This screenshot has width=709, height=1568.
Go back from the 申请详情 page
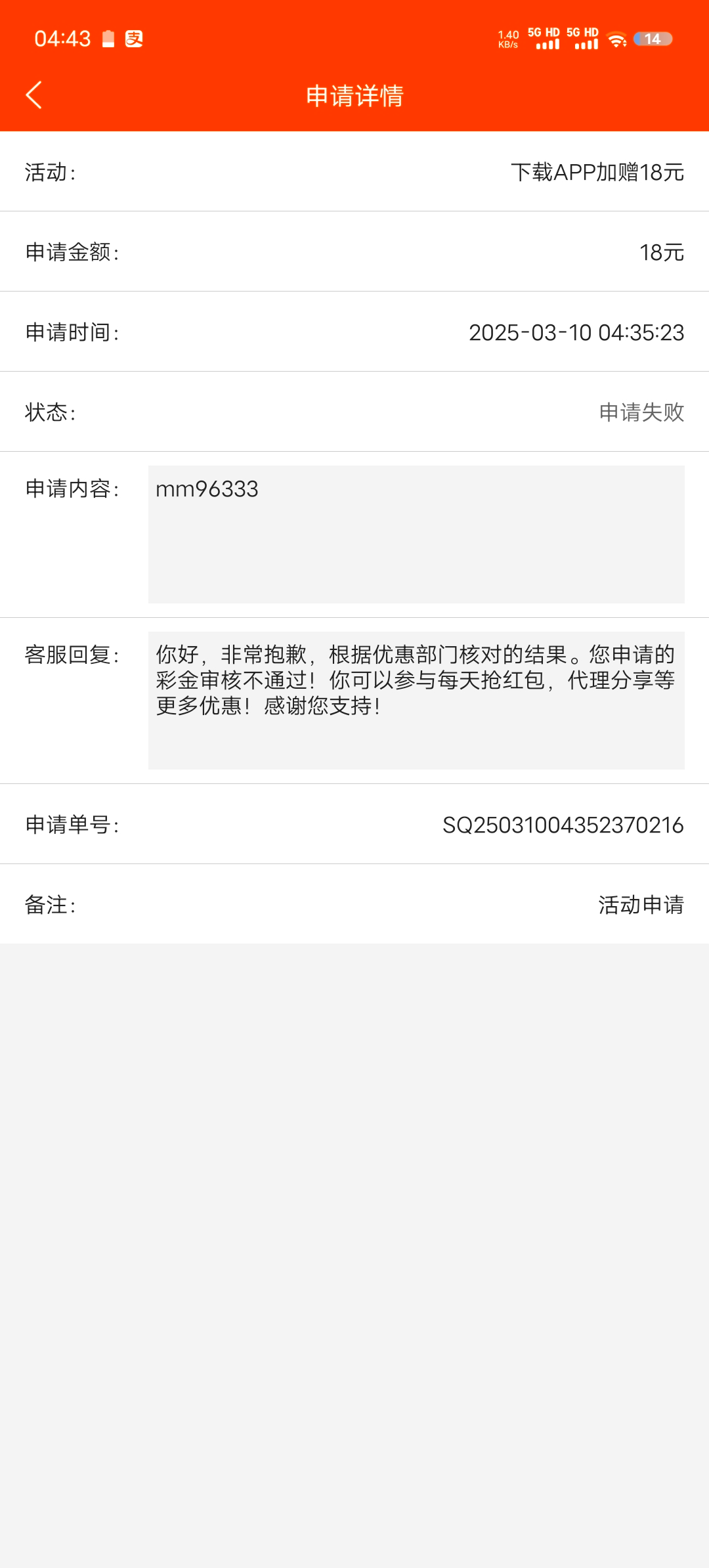(x=34, y=95)
